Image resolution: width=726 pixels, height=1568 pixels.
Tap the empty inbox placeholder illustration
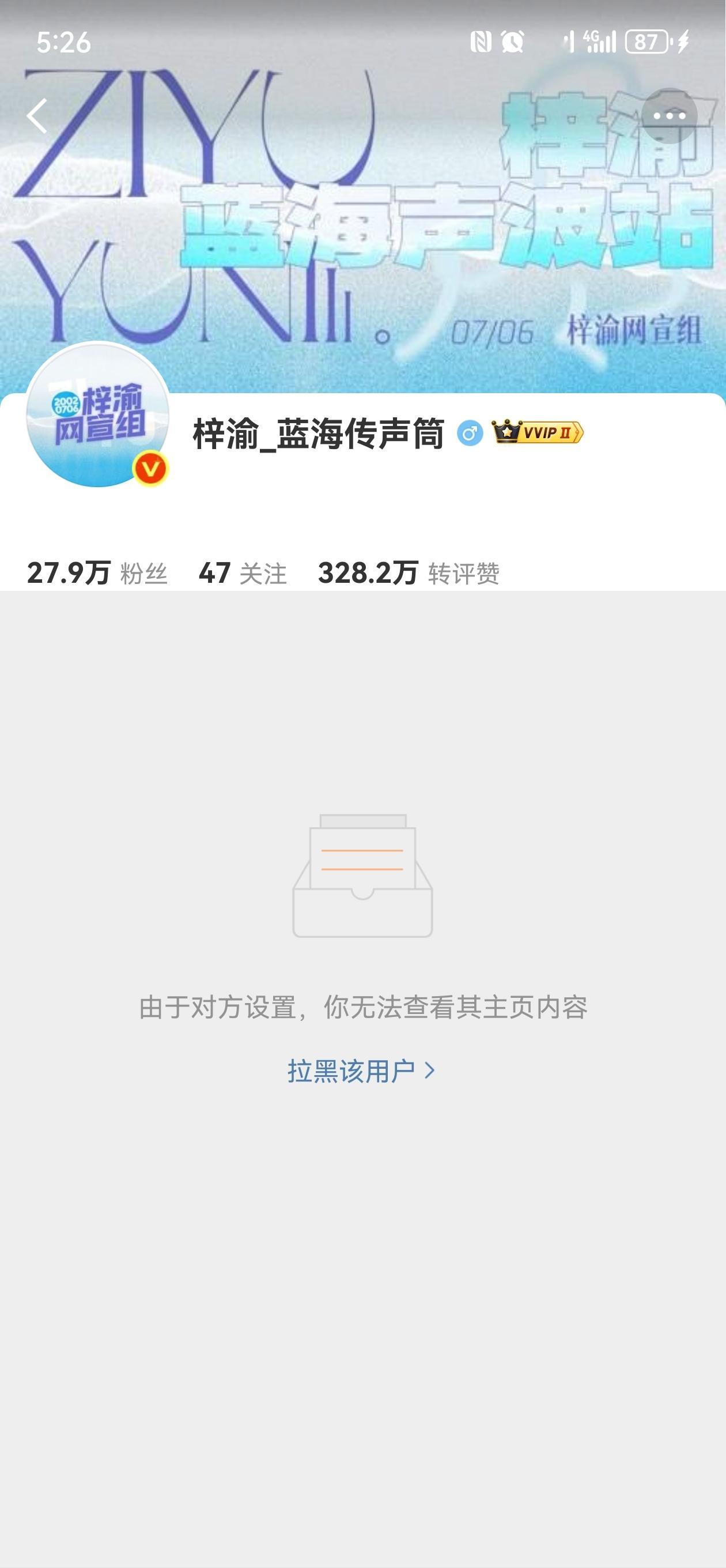(362, 876)
